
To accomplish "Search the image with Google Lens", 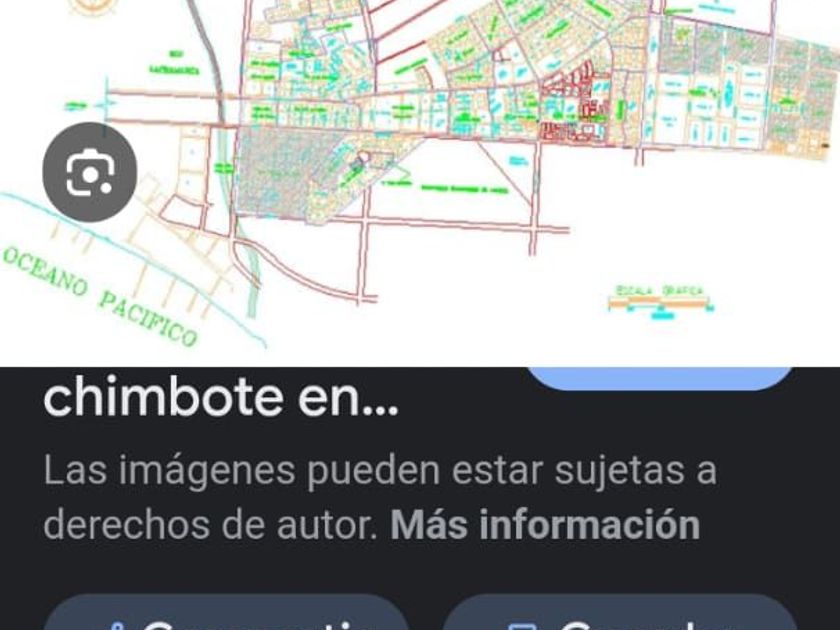I will coord(90,174).
